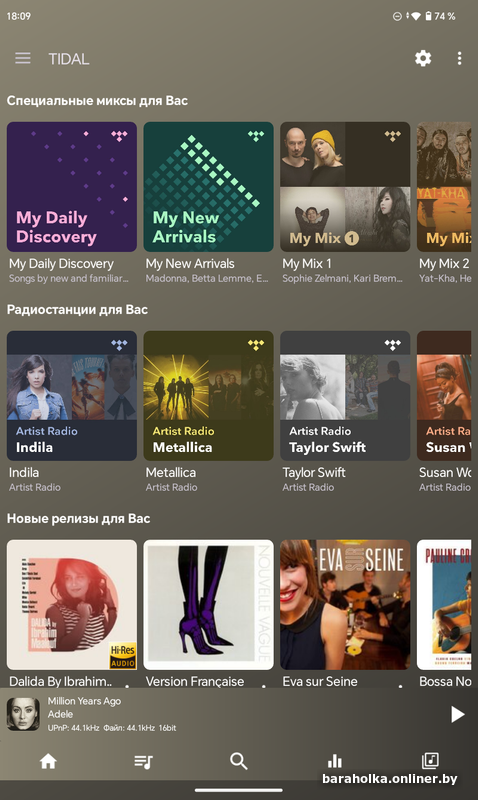Open the settings gear
The image size is (478, 800).
click(x=423, y=58)
